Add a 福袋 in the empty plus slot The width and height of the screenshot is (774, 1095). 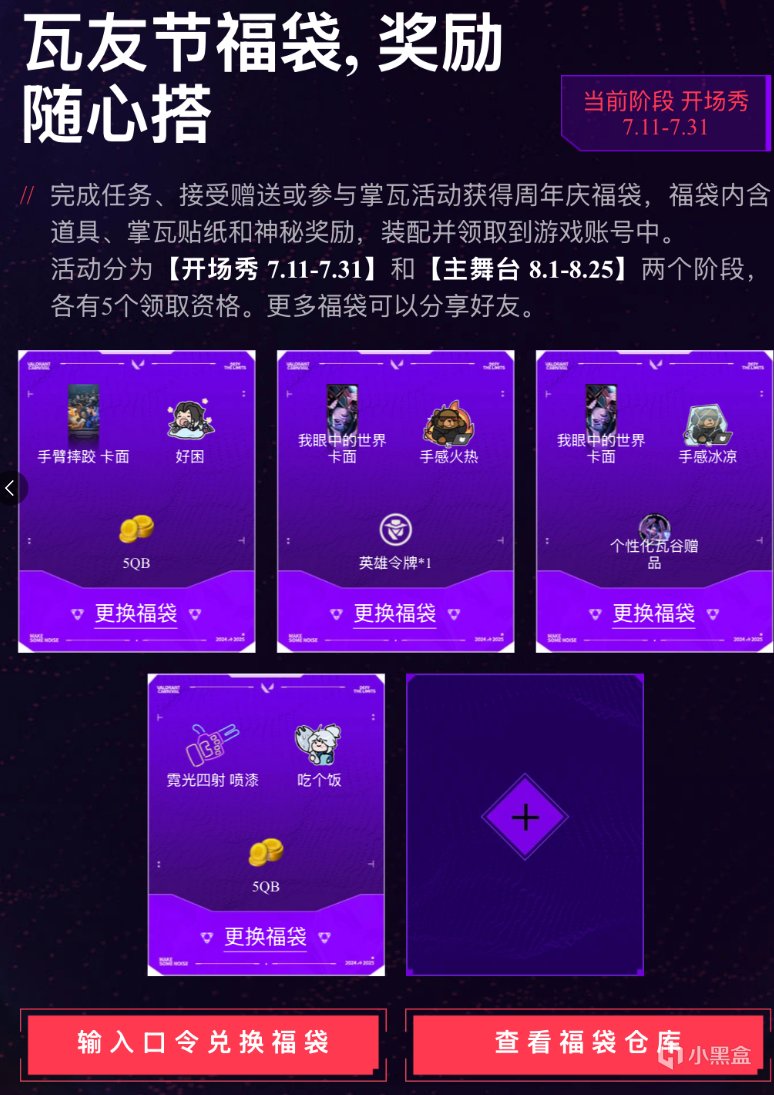pos(525,817)
